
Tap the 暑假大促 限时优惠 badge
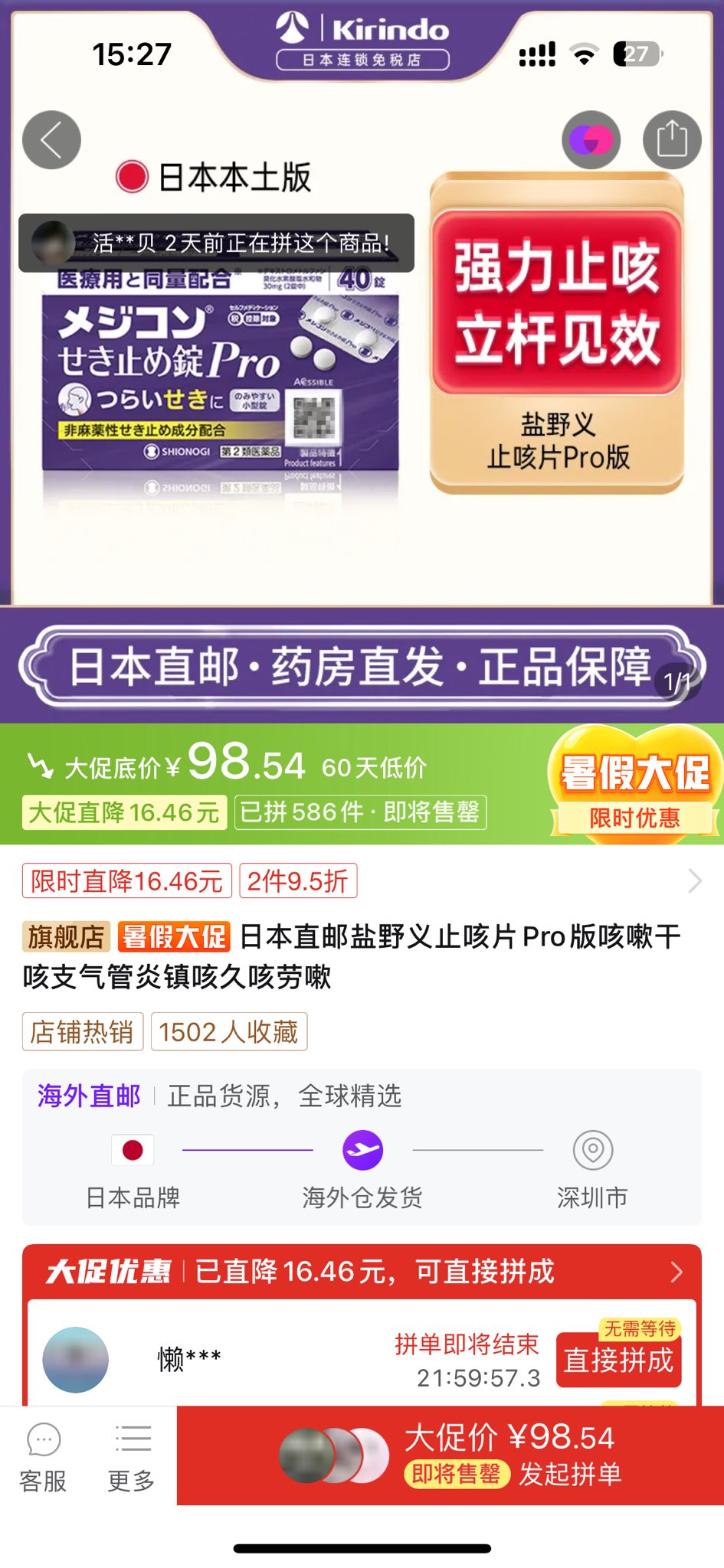point(634,786)
